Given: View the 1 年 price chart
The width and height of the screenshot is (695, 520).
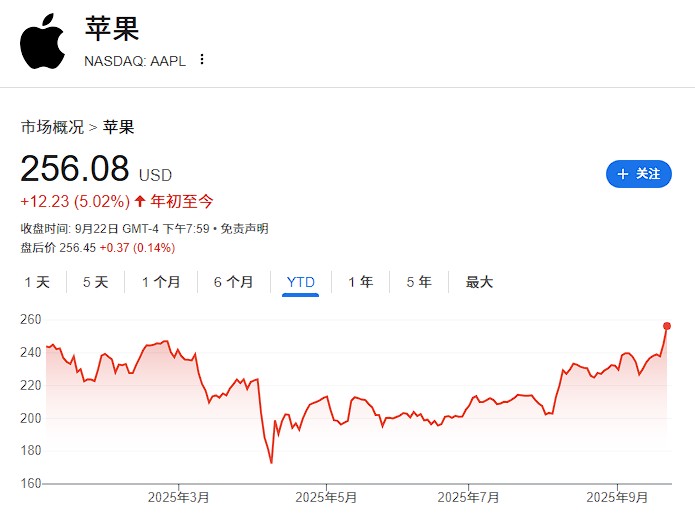Looking at the screenshot, I should [x=360, y=282].
